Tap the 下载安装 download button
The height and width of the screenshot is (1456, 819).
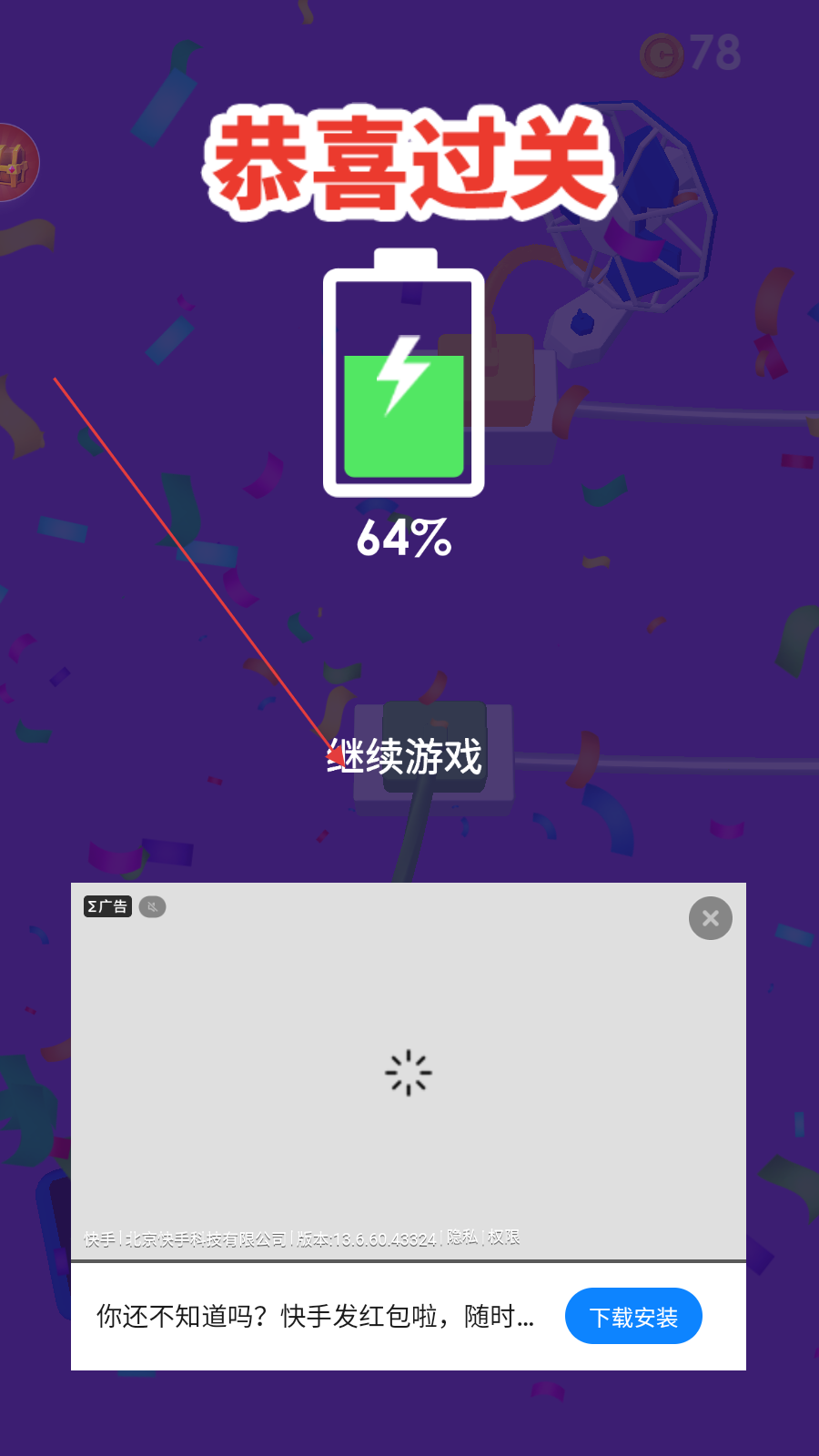(x=633, y=1317)
